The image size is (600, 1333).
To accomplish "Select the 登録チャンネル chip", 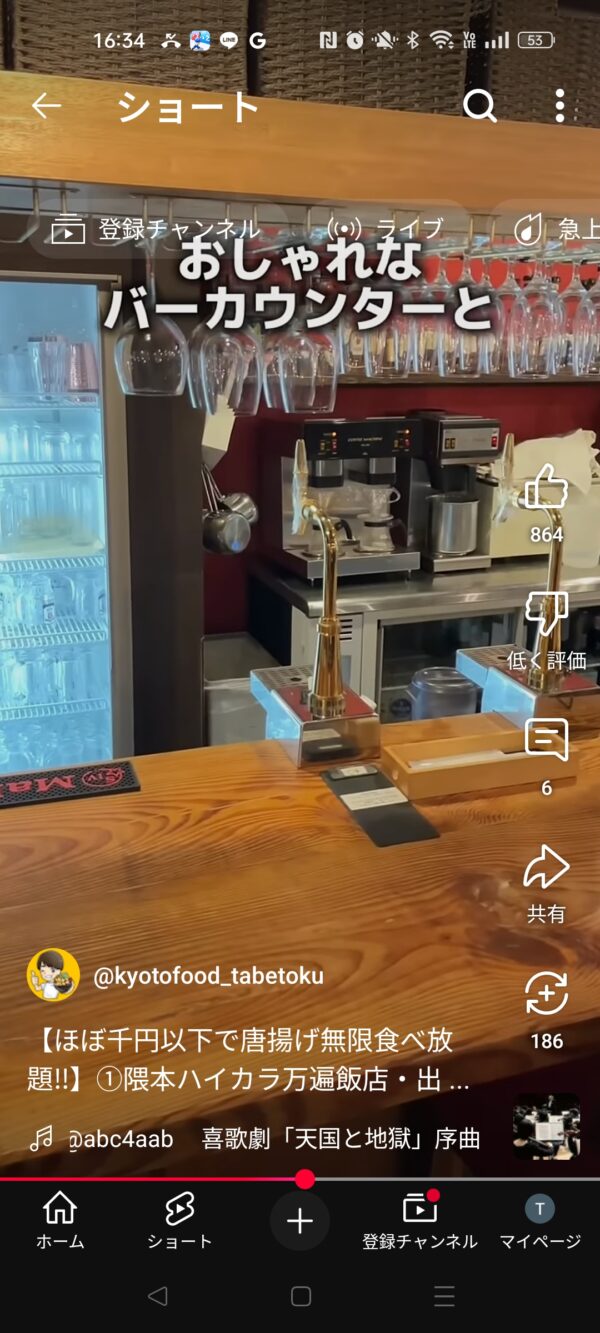I will (158, 230).
